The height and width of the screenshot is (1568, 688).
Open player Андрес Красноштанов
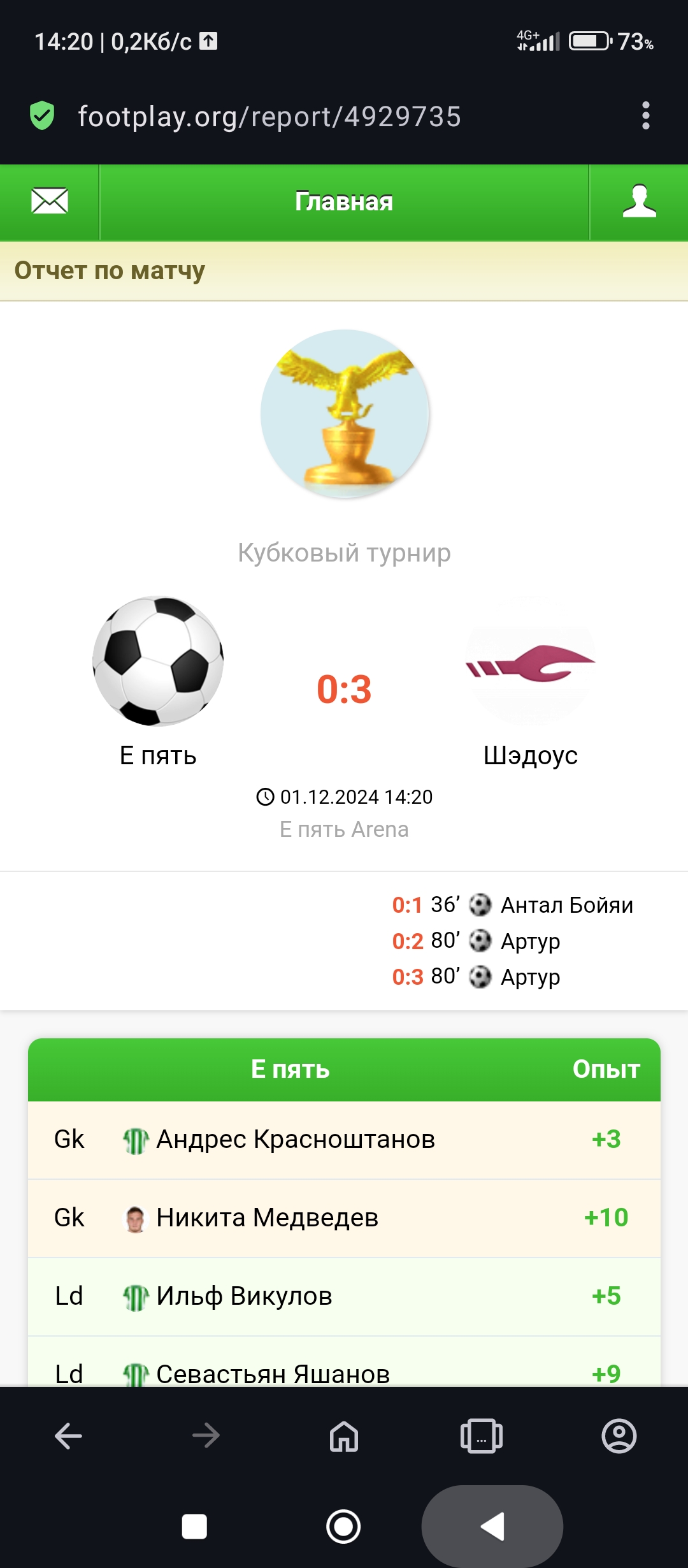pyautogui.click(x=296, y=1139)
